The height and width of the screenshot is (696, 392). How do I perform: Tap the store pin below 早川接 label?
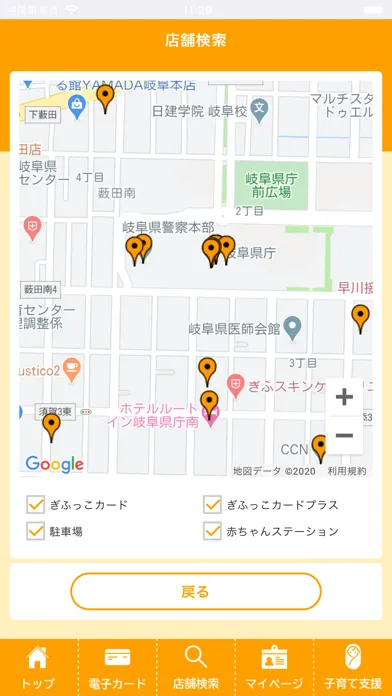[360, 319]
